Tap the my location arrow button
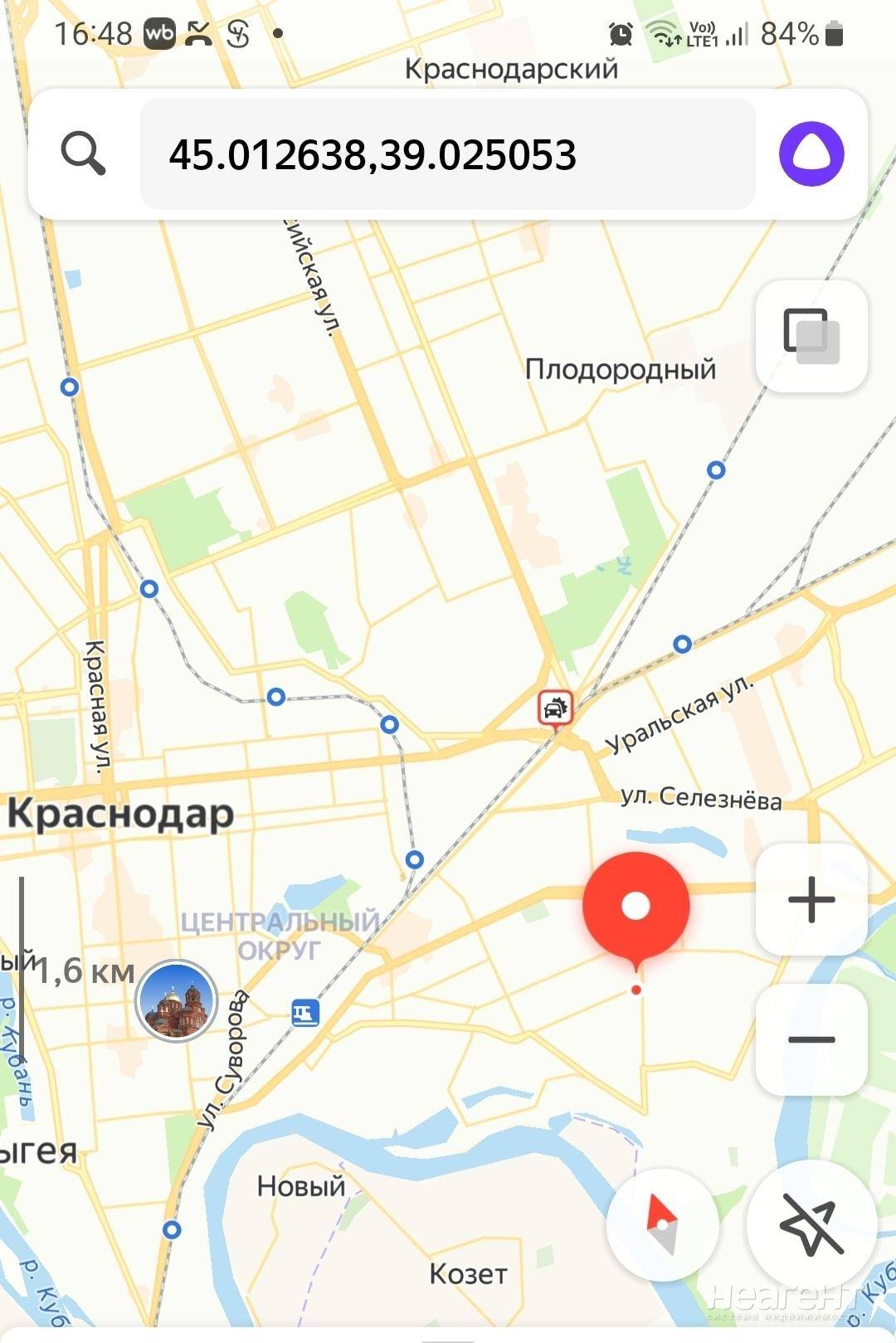896x1343 pixels. 811,1224
